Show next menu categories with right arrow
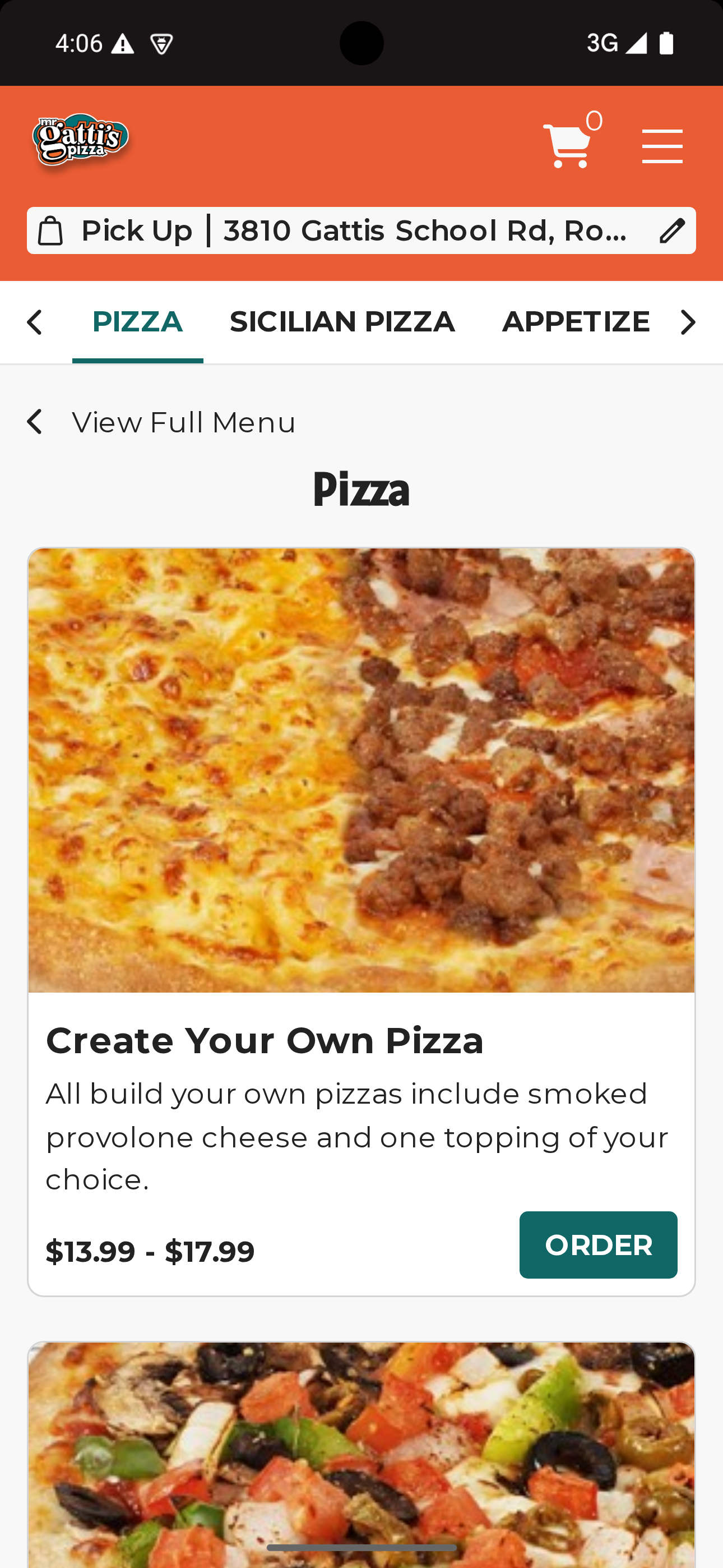 tap(688, 322)
